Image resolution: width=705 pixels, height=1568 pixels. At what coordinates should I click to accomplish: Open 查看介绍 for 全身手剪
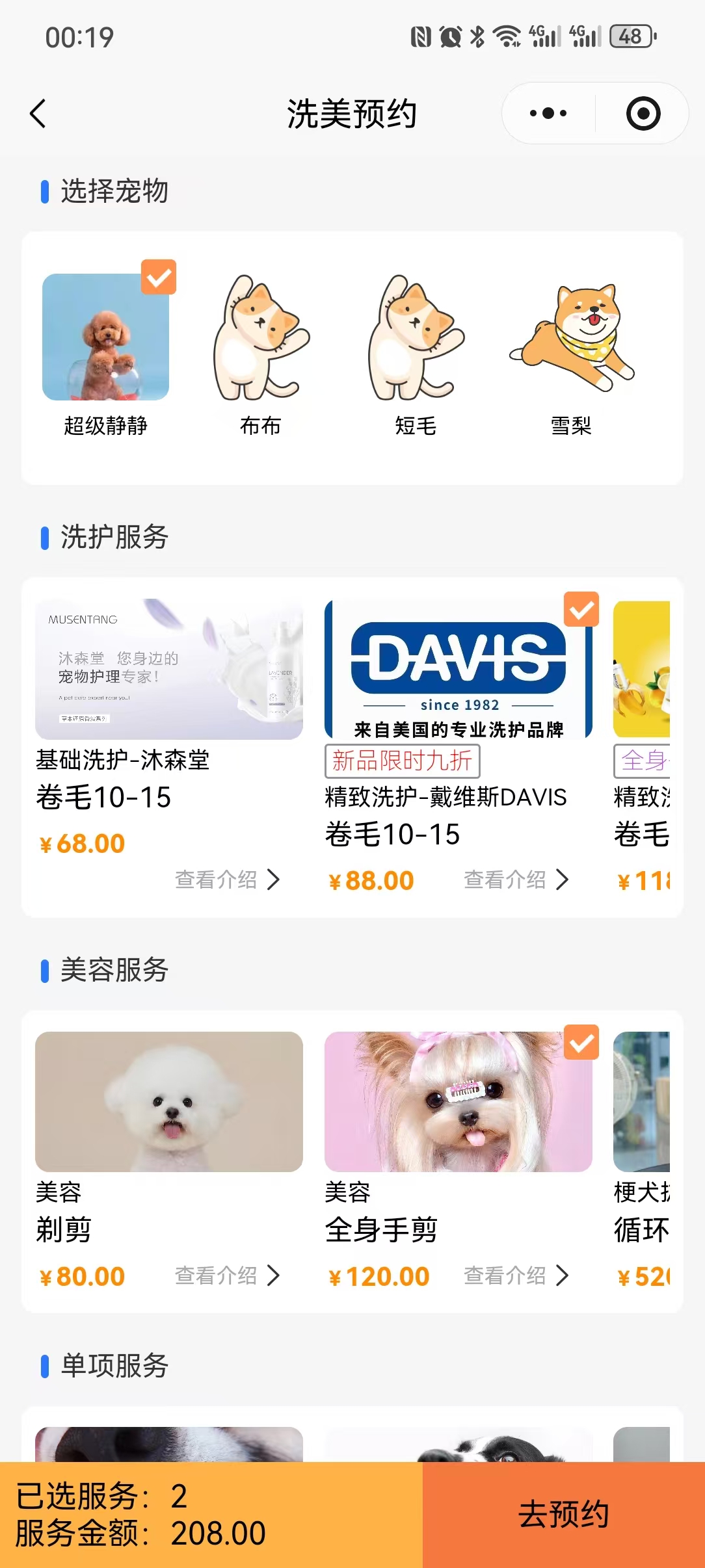pyautogui.click(x=516, y=1275)
